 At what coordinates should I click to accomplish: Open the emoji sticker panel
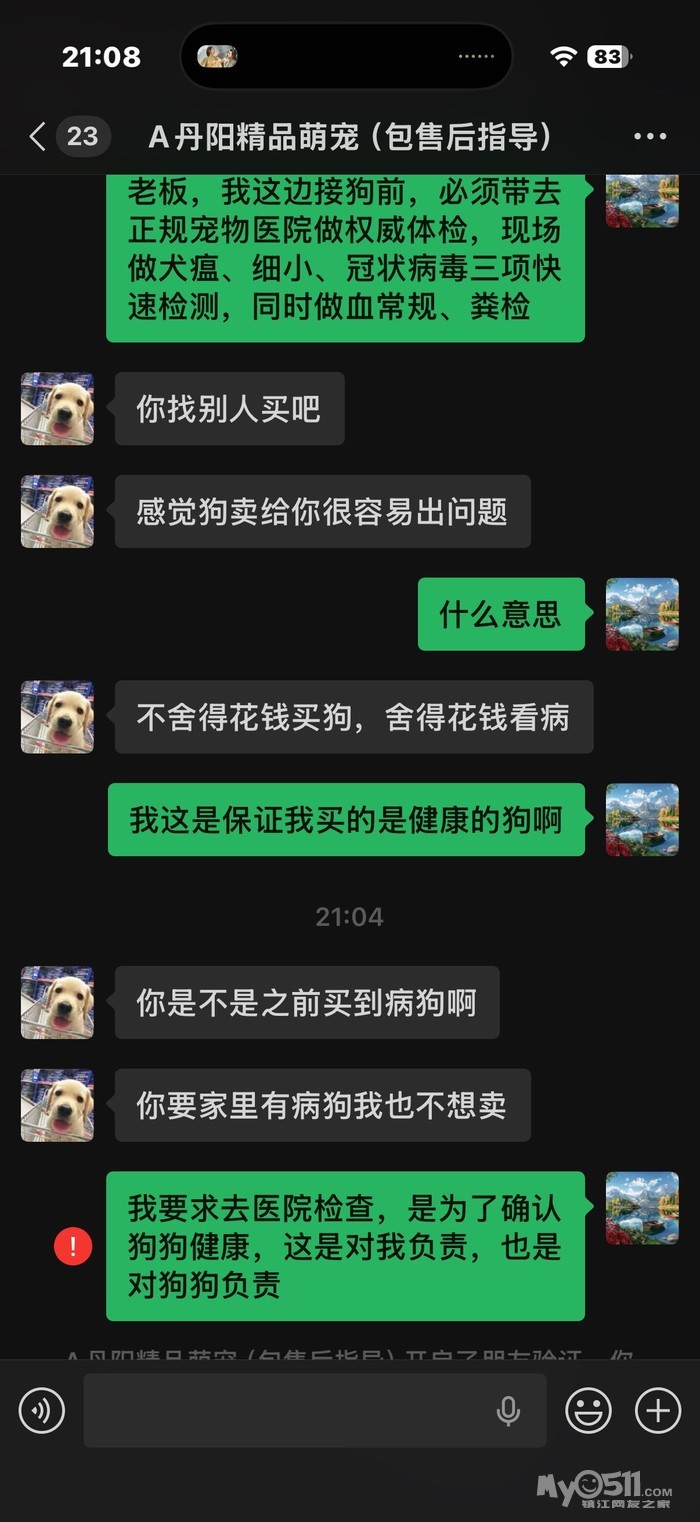point(588,1411)
